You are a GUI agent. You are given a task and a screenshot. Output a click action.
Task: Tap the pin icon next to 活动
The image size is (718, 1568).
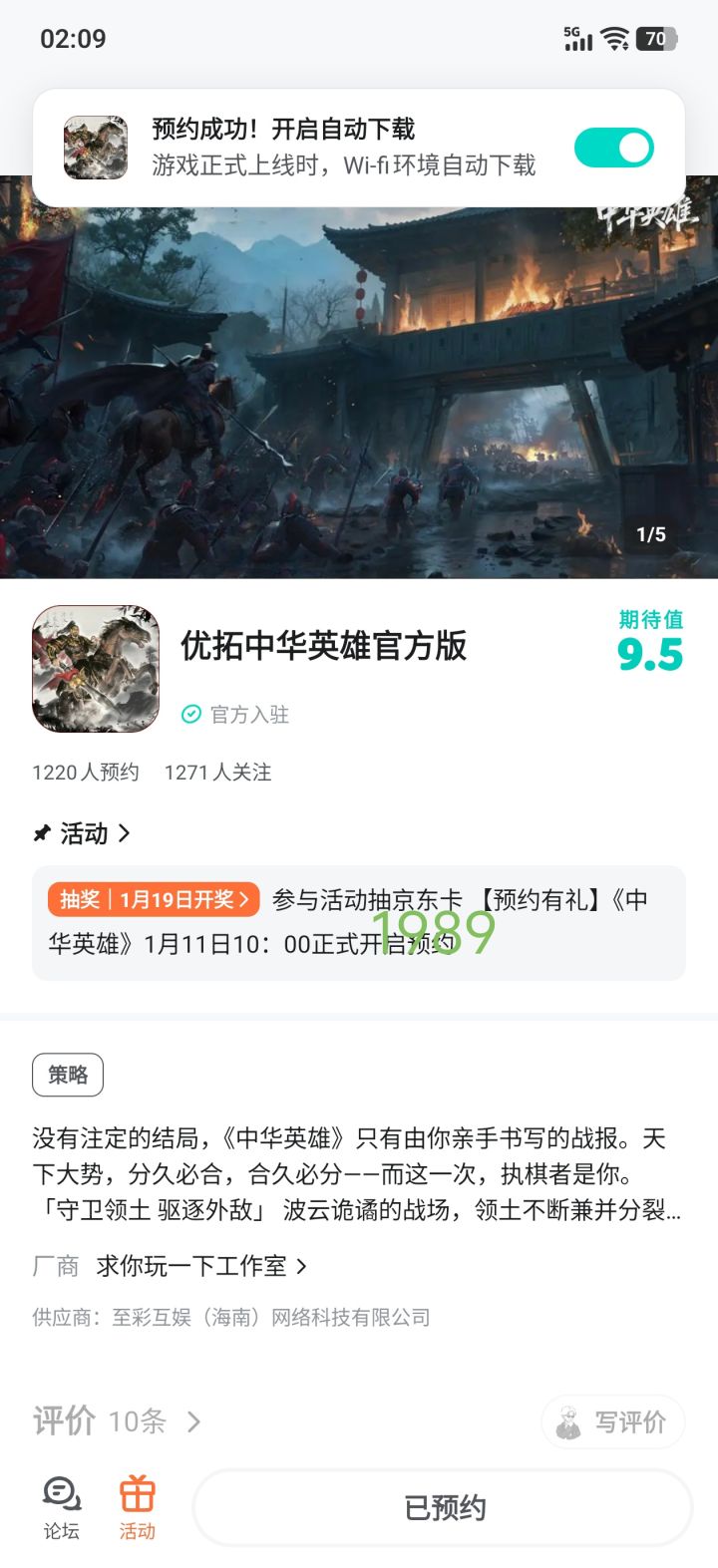pyautogui.click(x=41, y=833)
